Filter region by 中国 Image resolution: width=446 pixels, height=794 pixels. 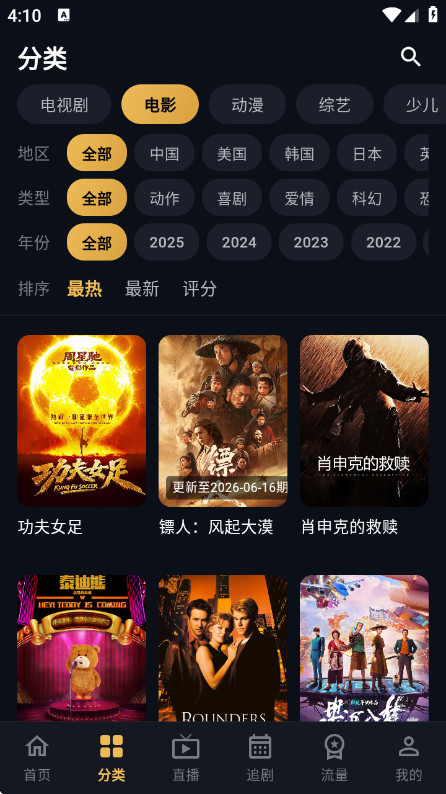pos(165,153)
